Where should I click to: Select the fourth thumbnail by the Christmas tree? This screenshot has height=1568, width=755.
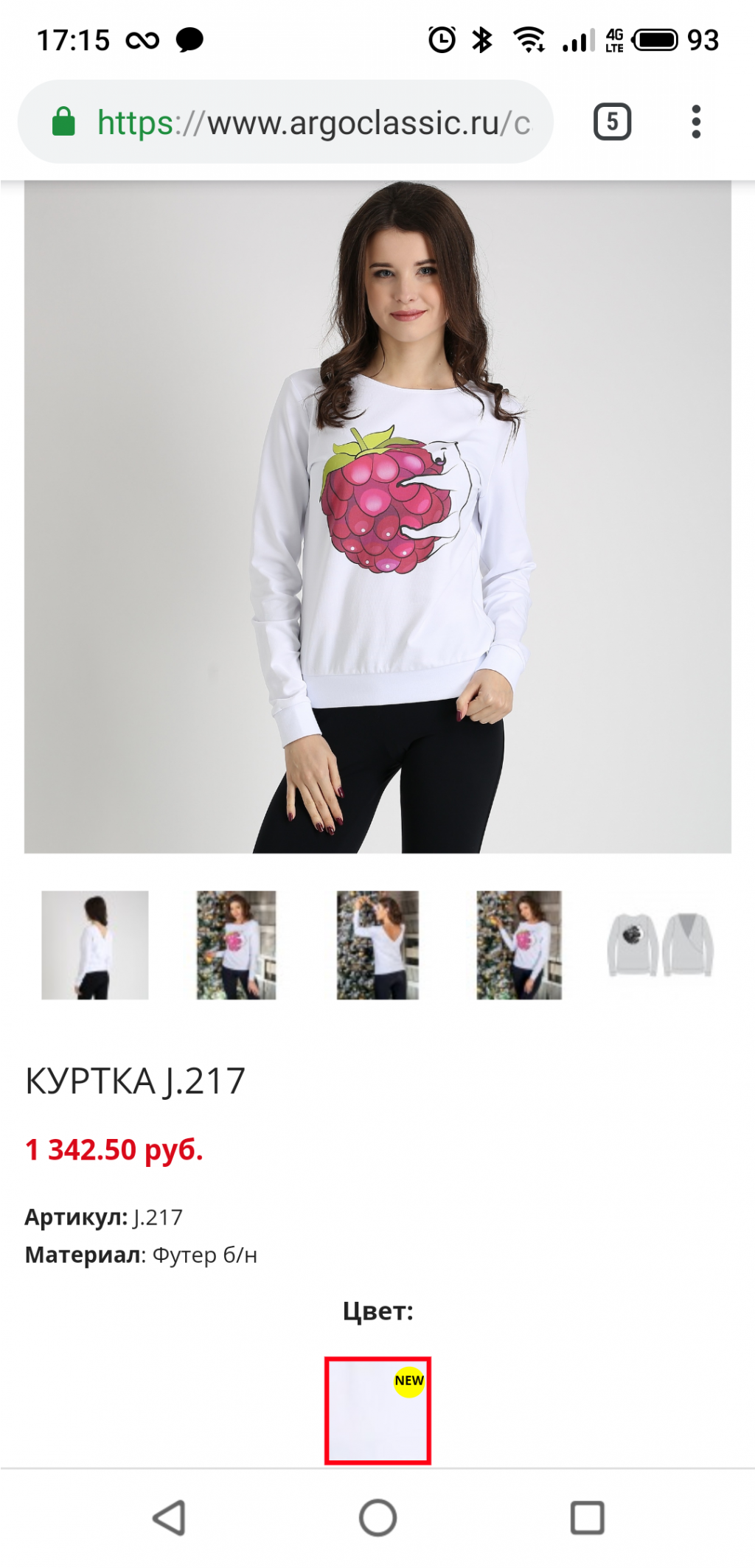[x=519, y=945]
